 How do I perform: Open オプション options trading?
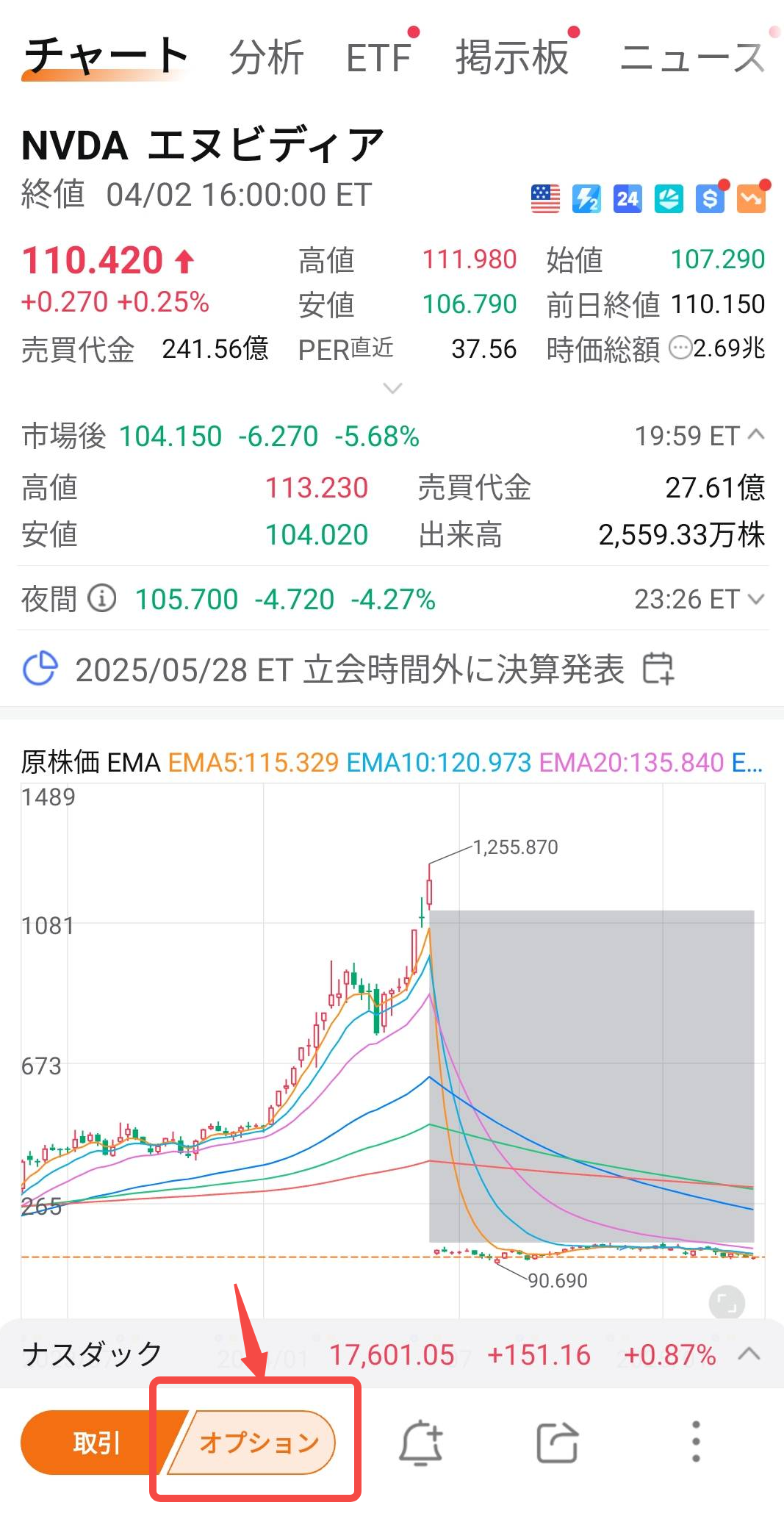click(x=258, y=1442)
